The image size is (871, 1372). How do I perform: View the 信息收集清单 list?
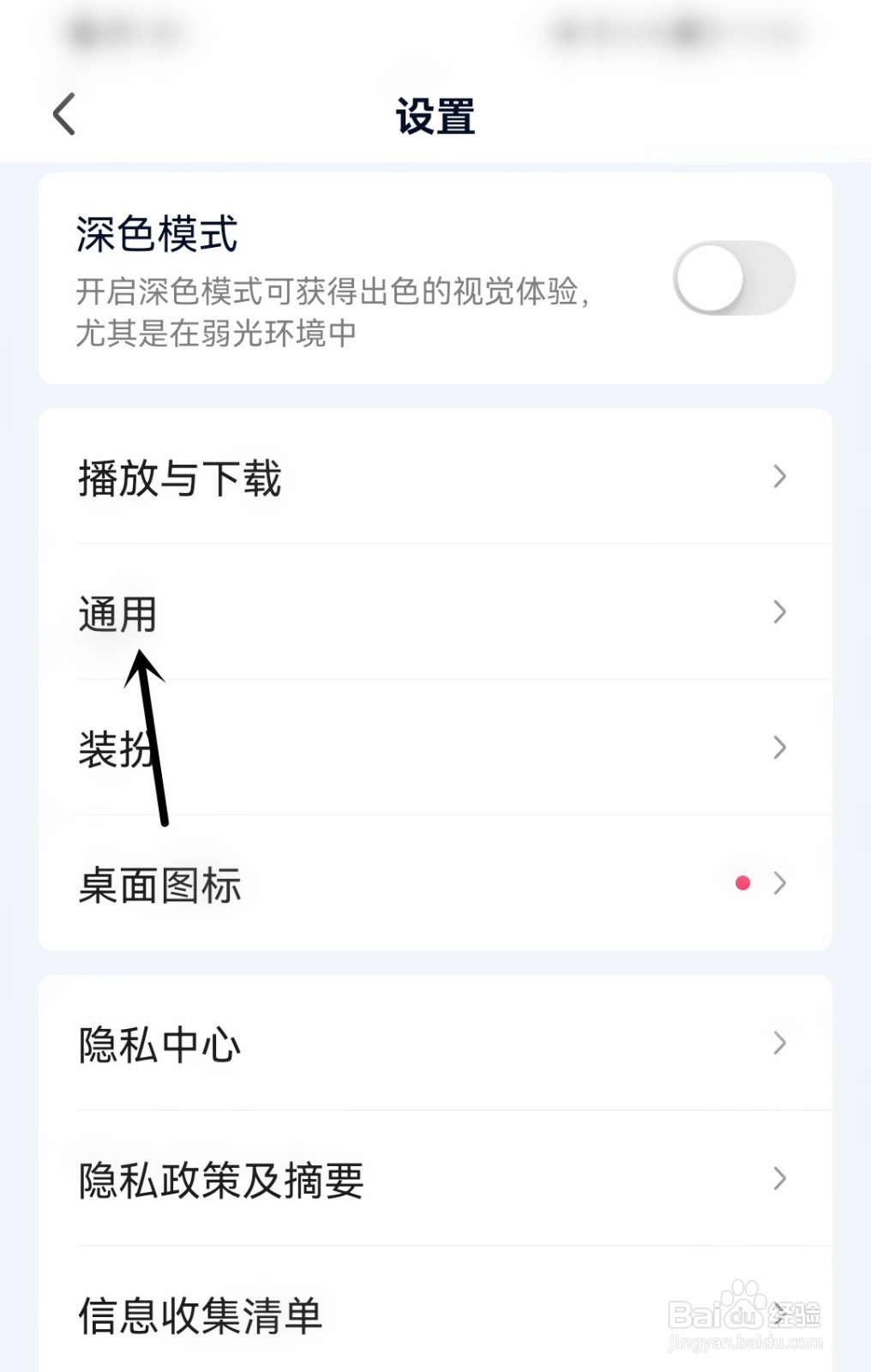200,1312
